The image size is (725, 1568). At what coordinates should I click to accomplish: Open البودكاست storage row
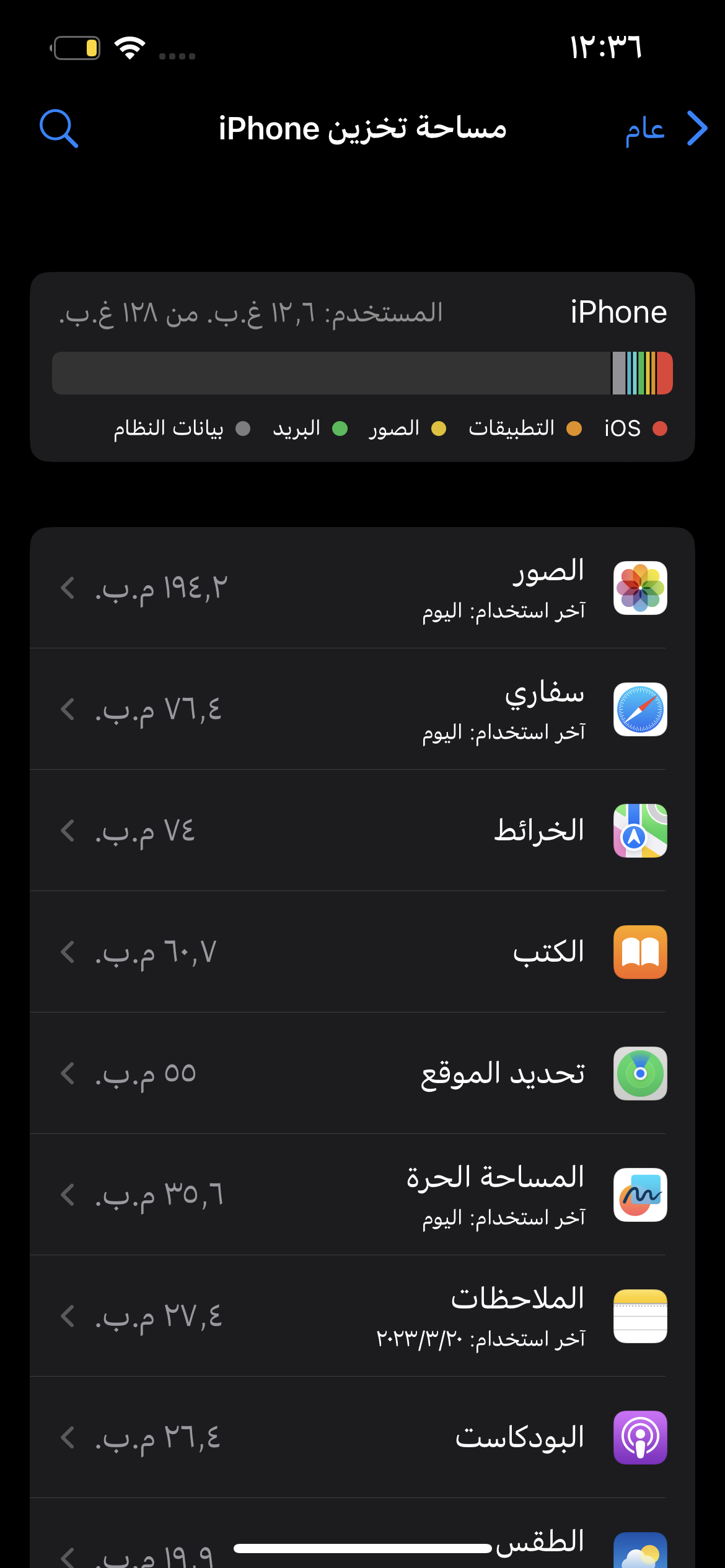(x=362, y=1437)
